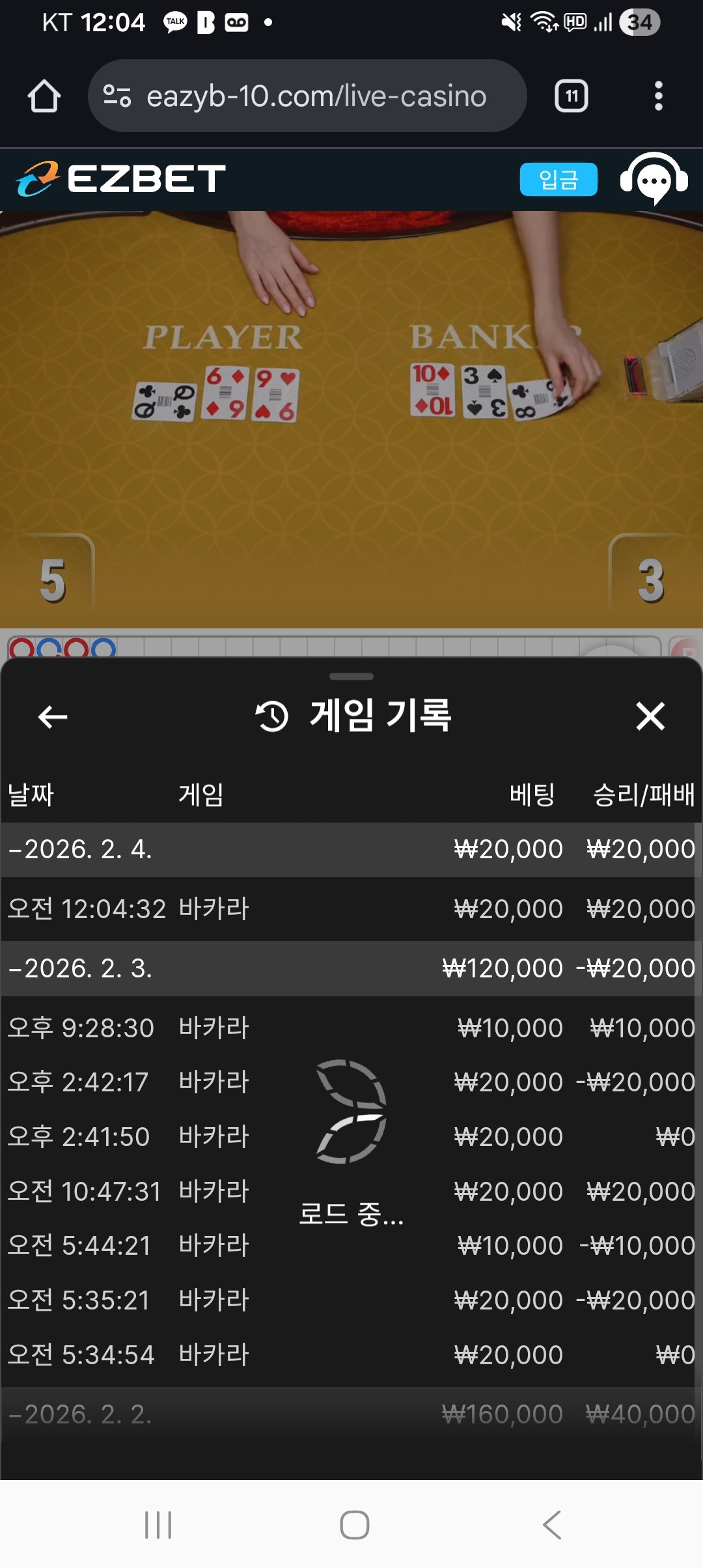The image size is (703, 1568).
Task: Open the browser home page
Action: pyautogui.click(x=44, y=96)
